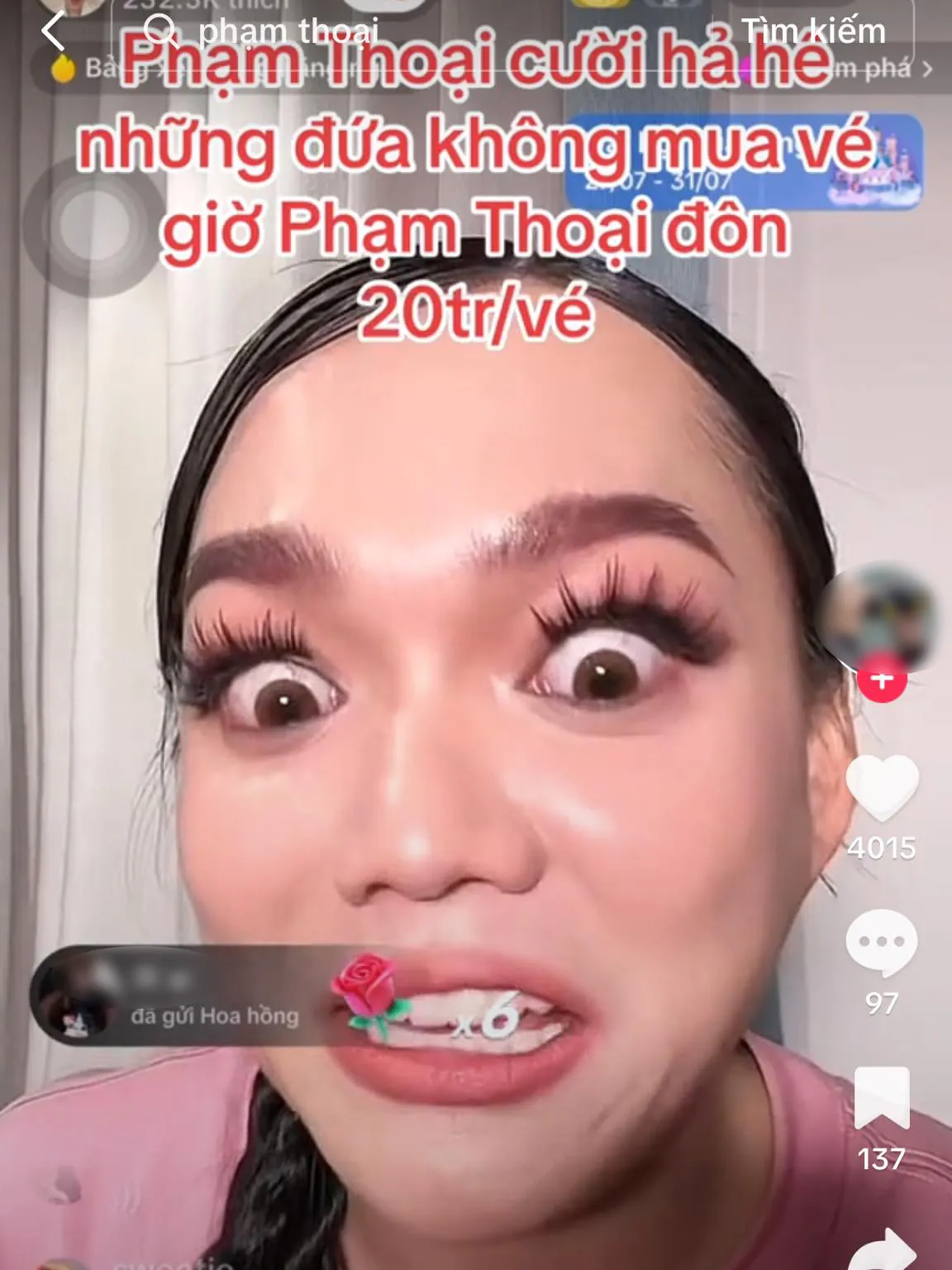
Task: Bookmark this video to favorites
Action: click(882, 1097)
